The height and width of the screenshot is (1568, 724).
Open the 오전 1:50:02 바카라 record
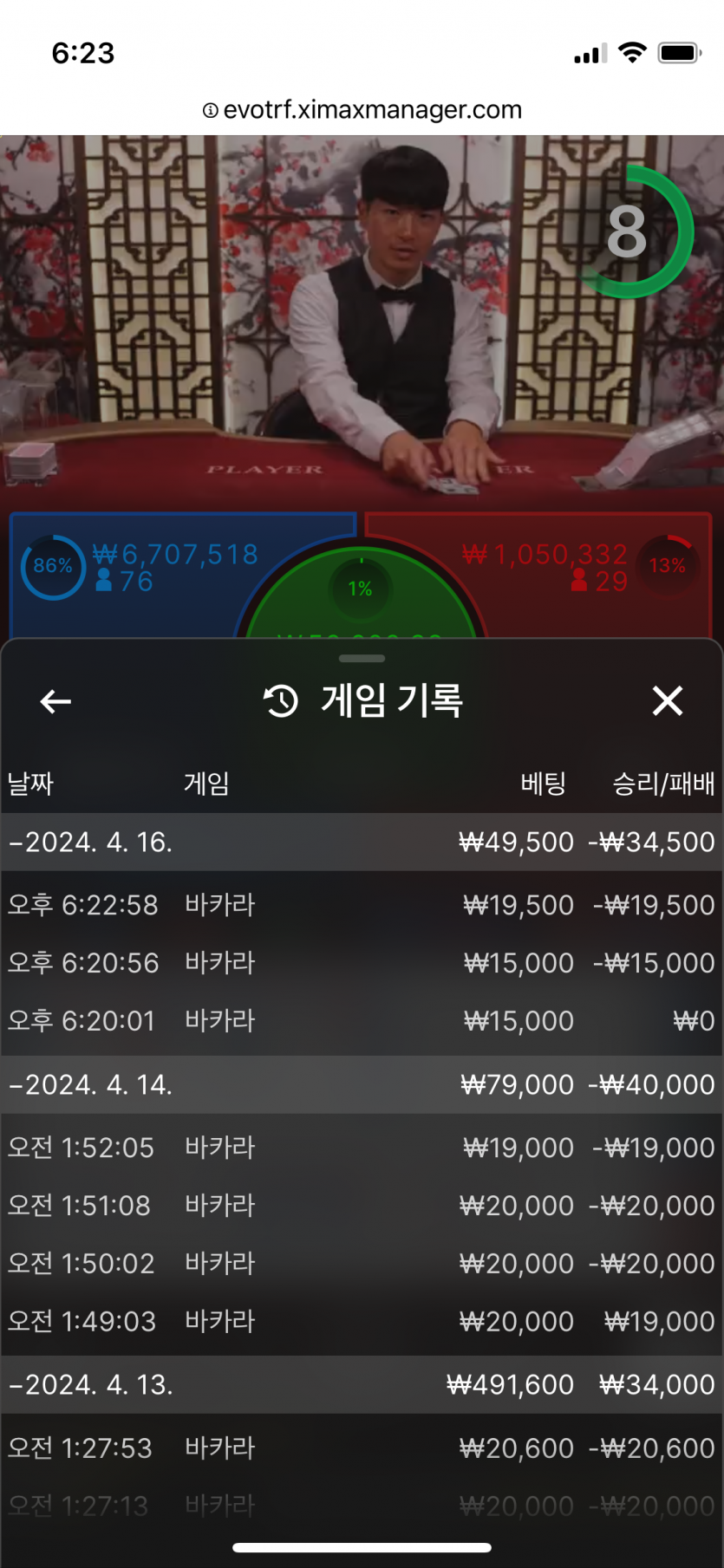[x=361, y=1264]
